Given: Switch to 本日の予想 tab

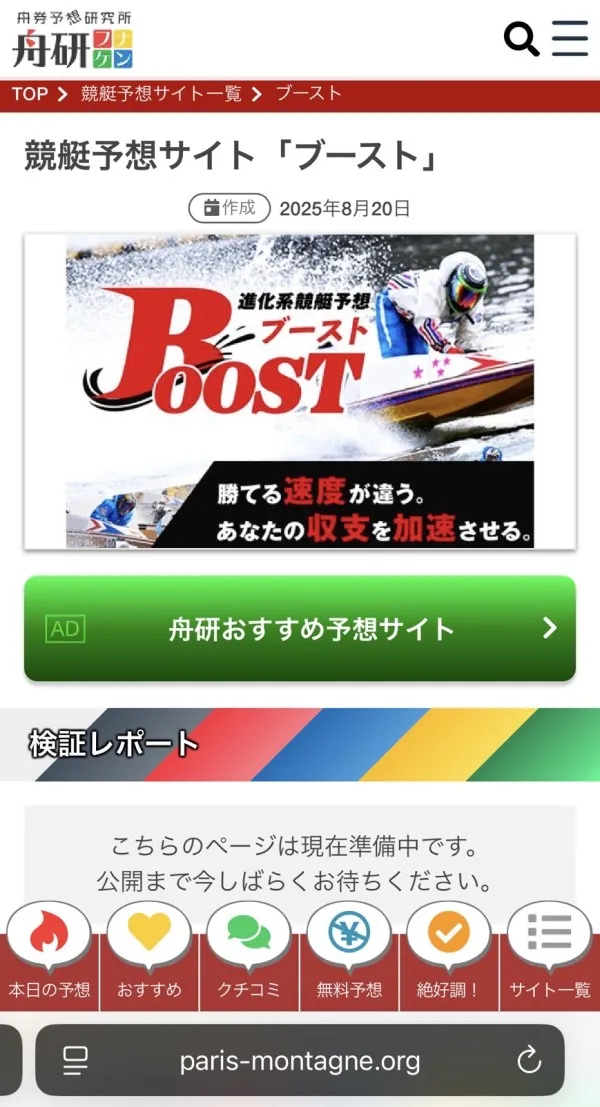Looking at the screenshot, I should point(49,956).
